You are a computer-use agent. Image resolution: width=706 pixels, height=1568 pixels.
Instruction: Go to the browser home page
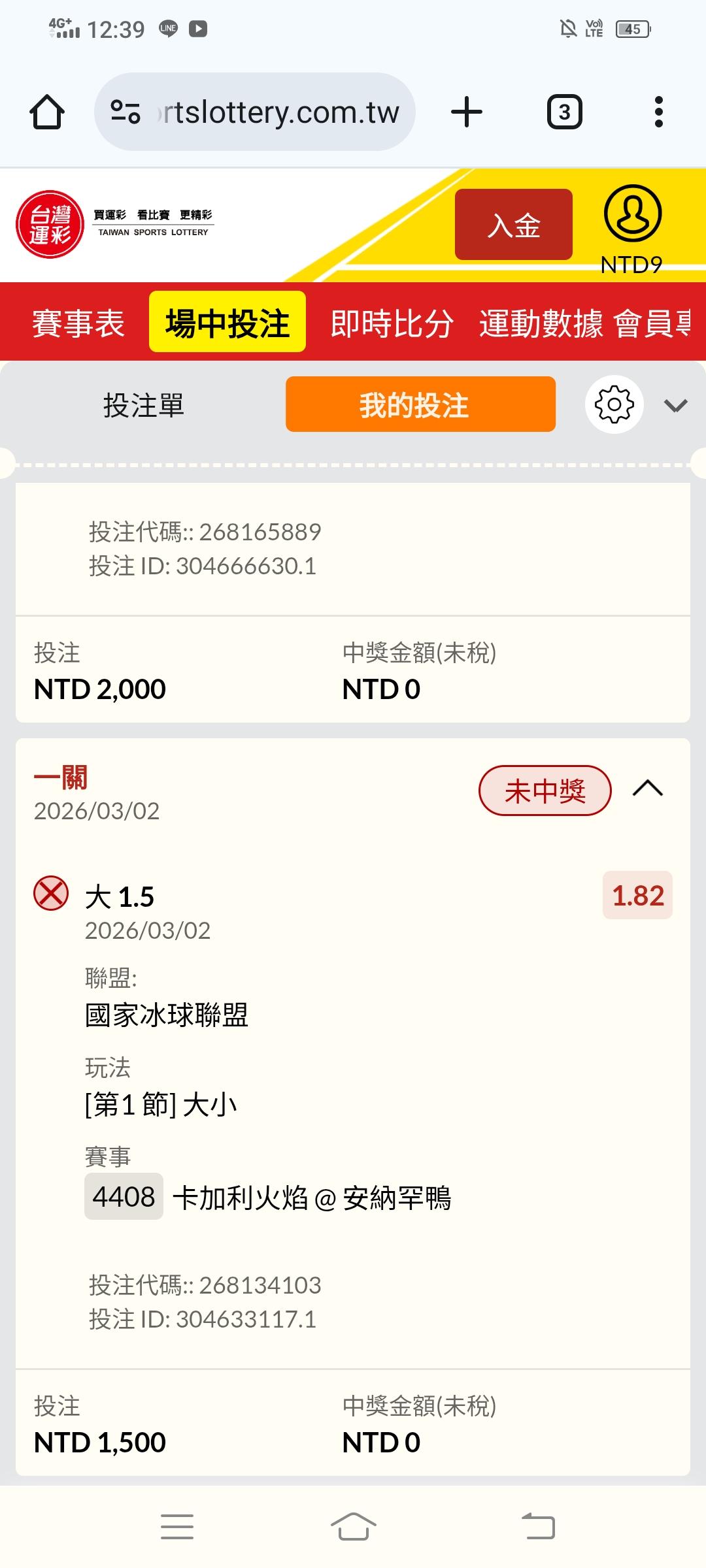click(x=47, y=112)
